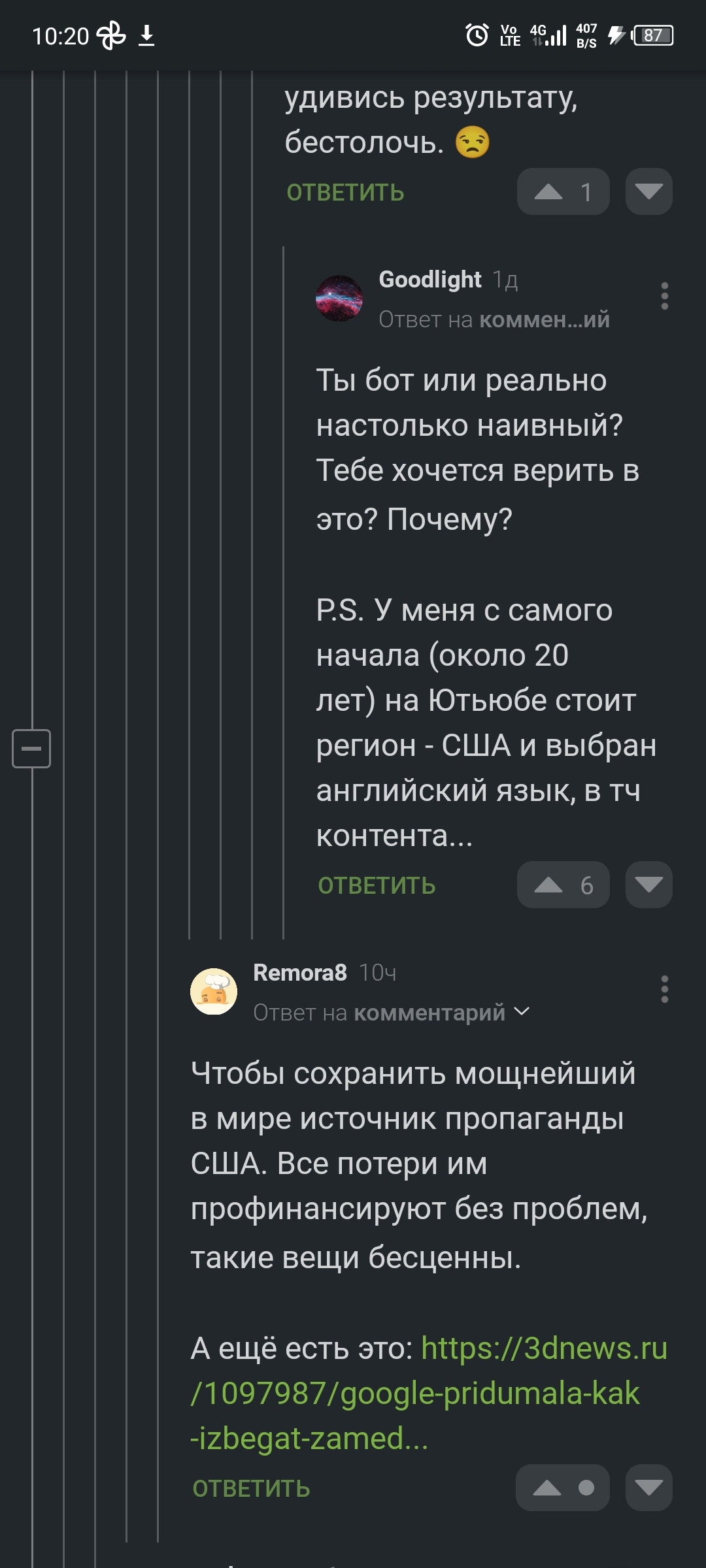Reply to Goodlight's comment
Viewport: 706px width, 1568px height.
[377, 886]
